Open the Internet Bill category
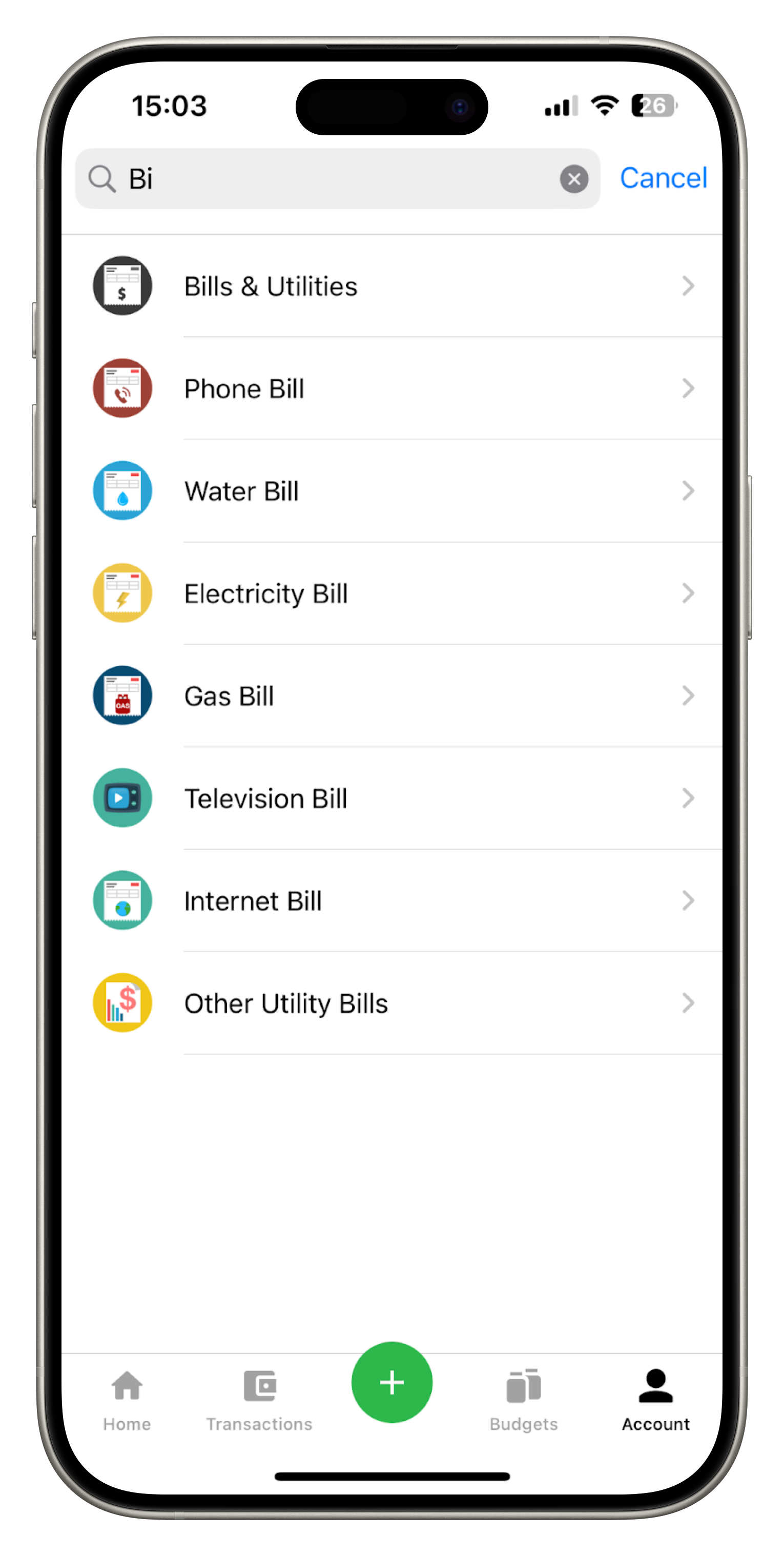This screenshot has height=1556, width=784. (x=391, y=900)
